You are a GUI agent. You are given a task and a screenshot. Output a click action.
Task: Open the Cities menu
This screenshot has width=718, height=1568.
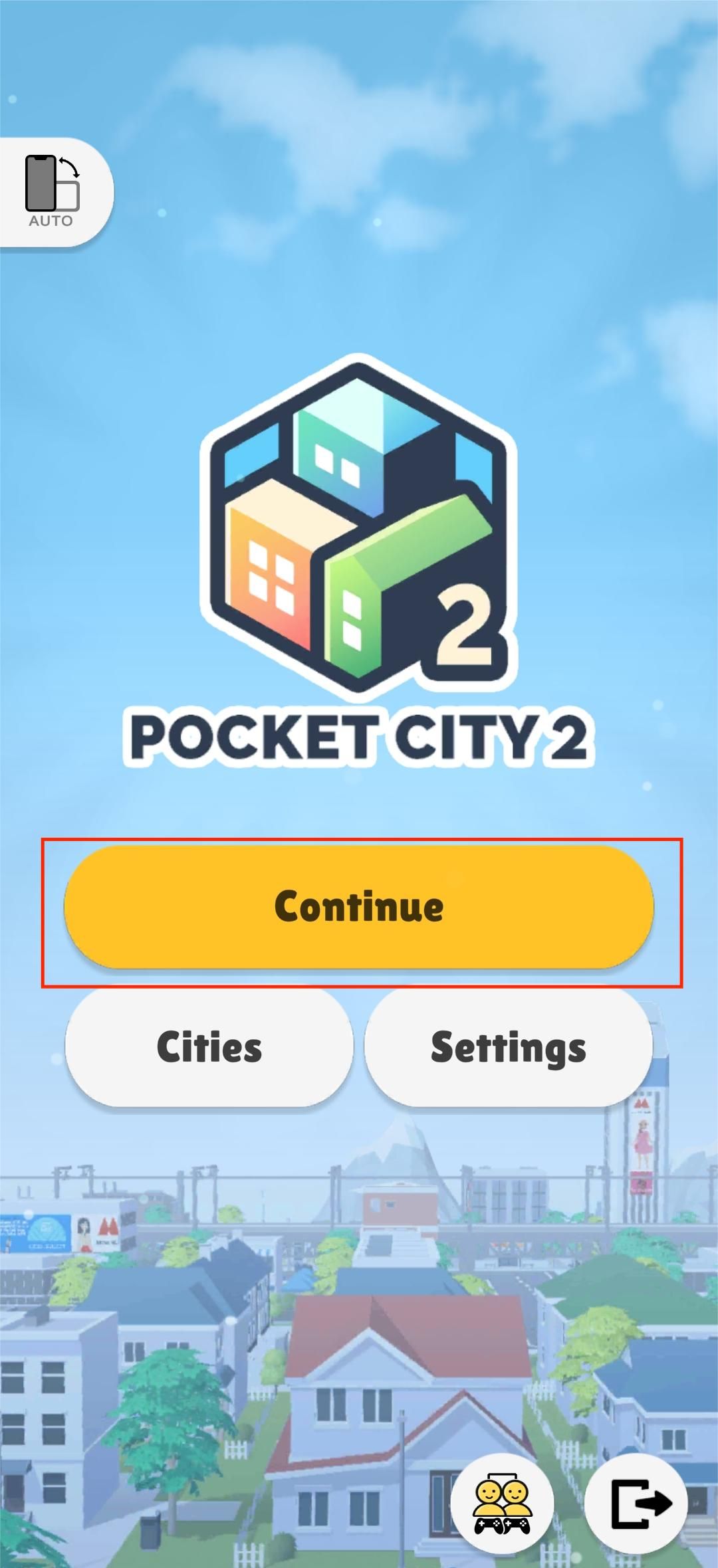tap(209, 1047)
